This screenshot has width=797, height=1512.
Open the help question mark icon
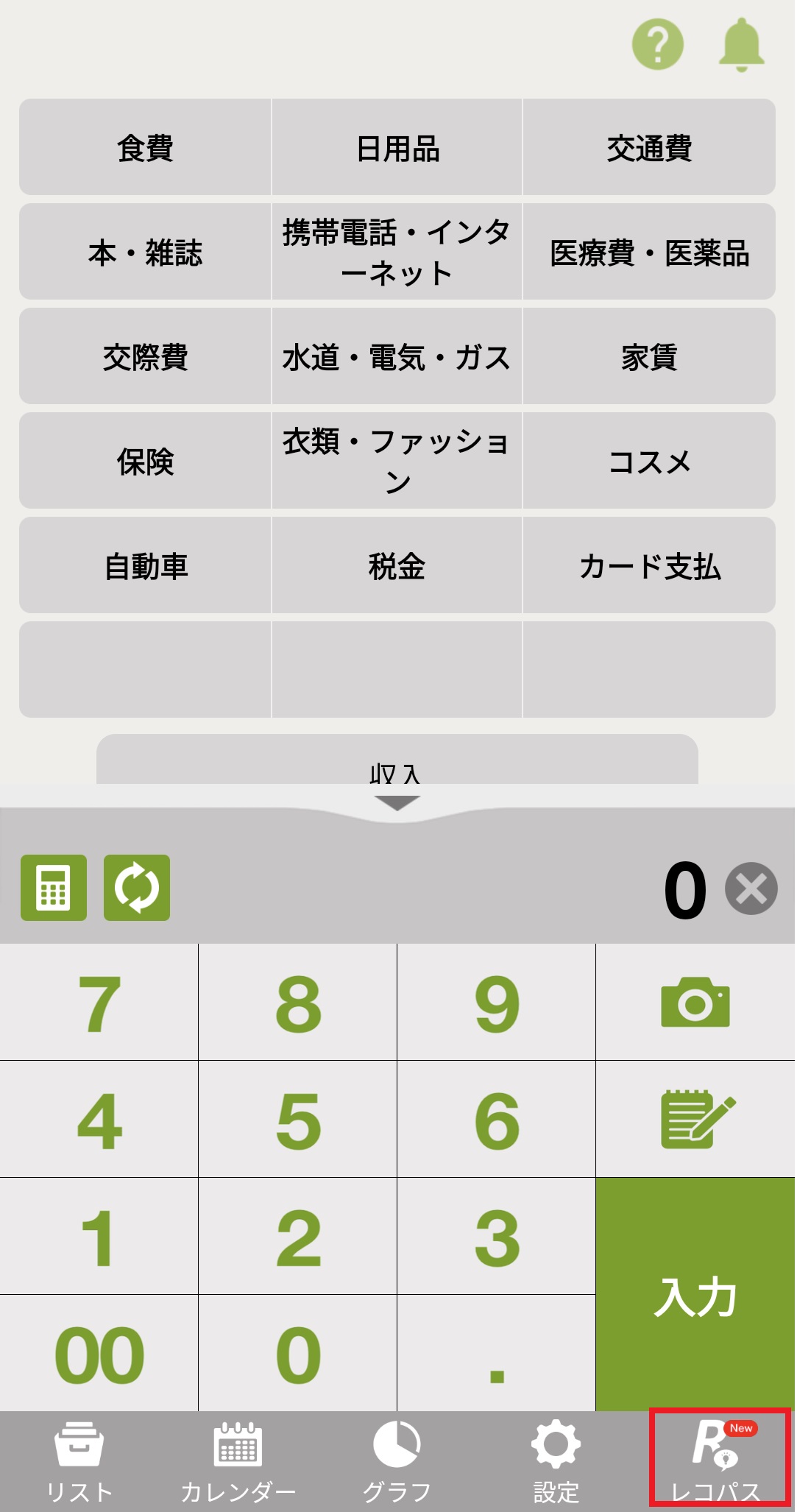657,44
